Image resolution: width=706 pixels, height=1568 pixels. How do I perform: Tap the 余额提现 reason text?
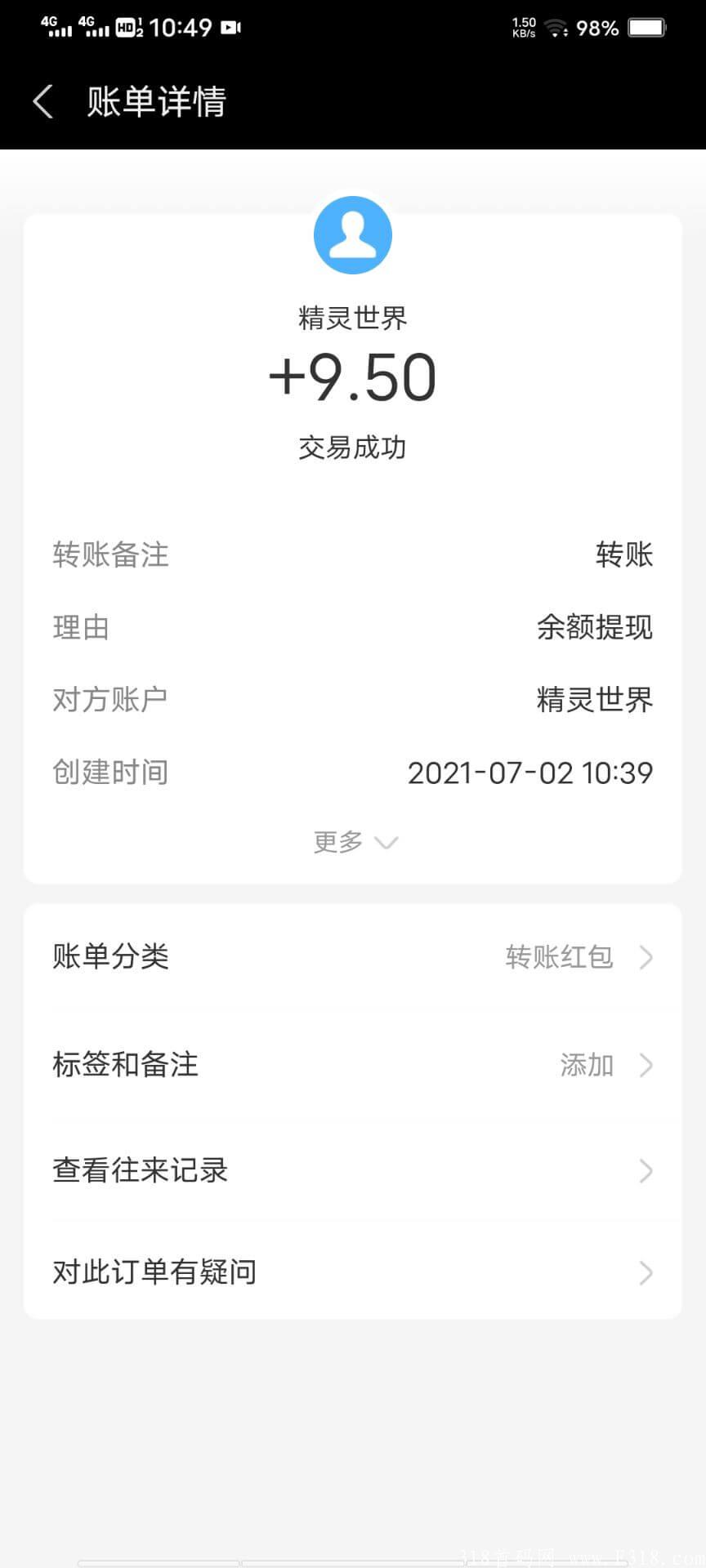(x=594, y=627)
